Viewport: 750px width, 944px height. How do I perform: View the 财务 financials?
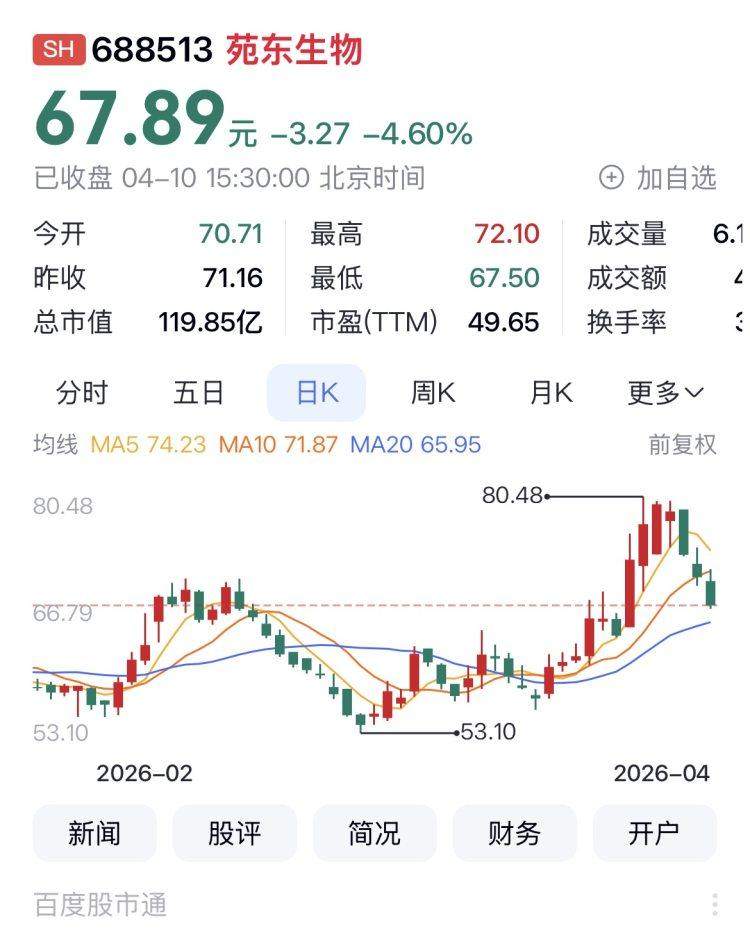pos(515,833)
